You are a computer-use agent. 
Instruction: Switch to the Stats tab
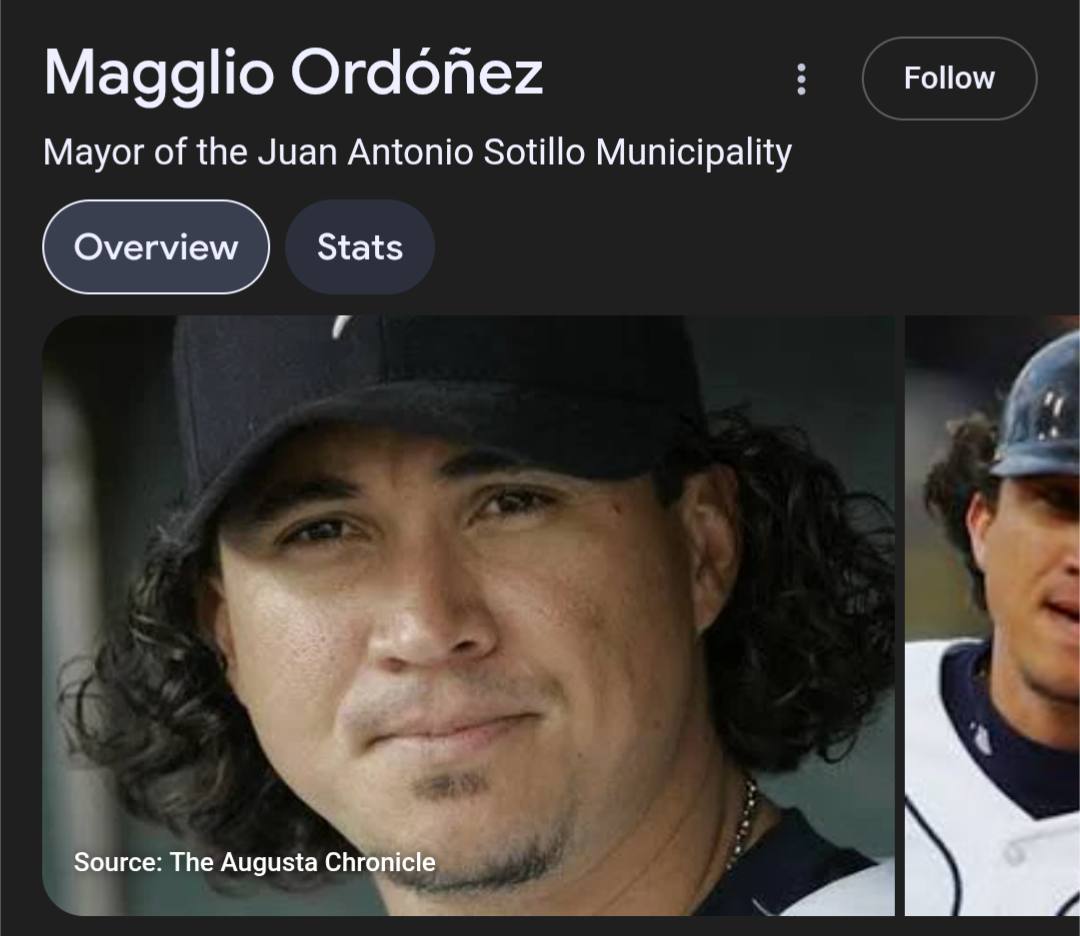tap(359, 247)
